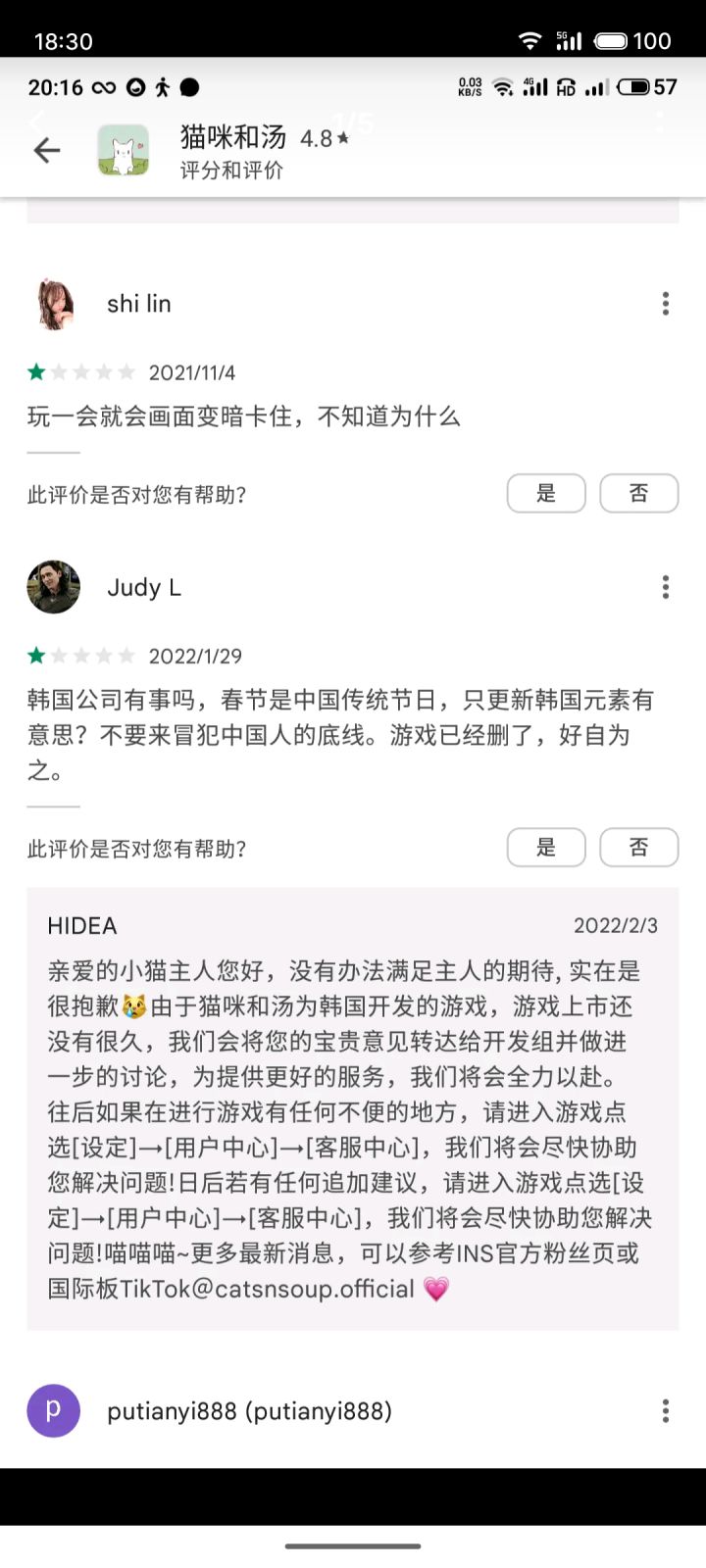Tap 是 under Judy L's review
Viewport: 706px width, 1568px height.
point(546,848)
